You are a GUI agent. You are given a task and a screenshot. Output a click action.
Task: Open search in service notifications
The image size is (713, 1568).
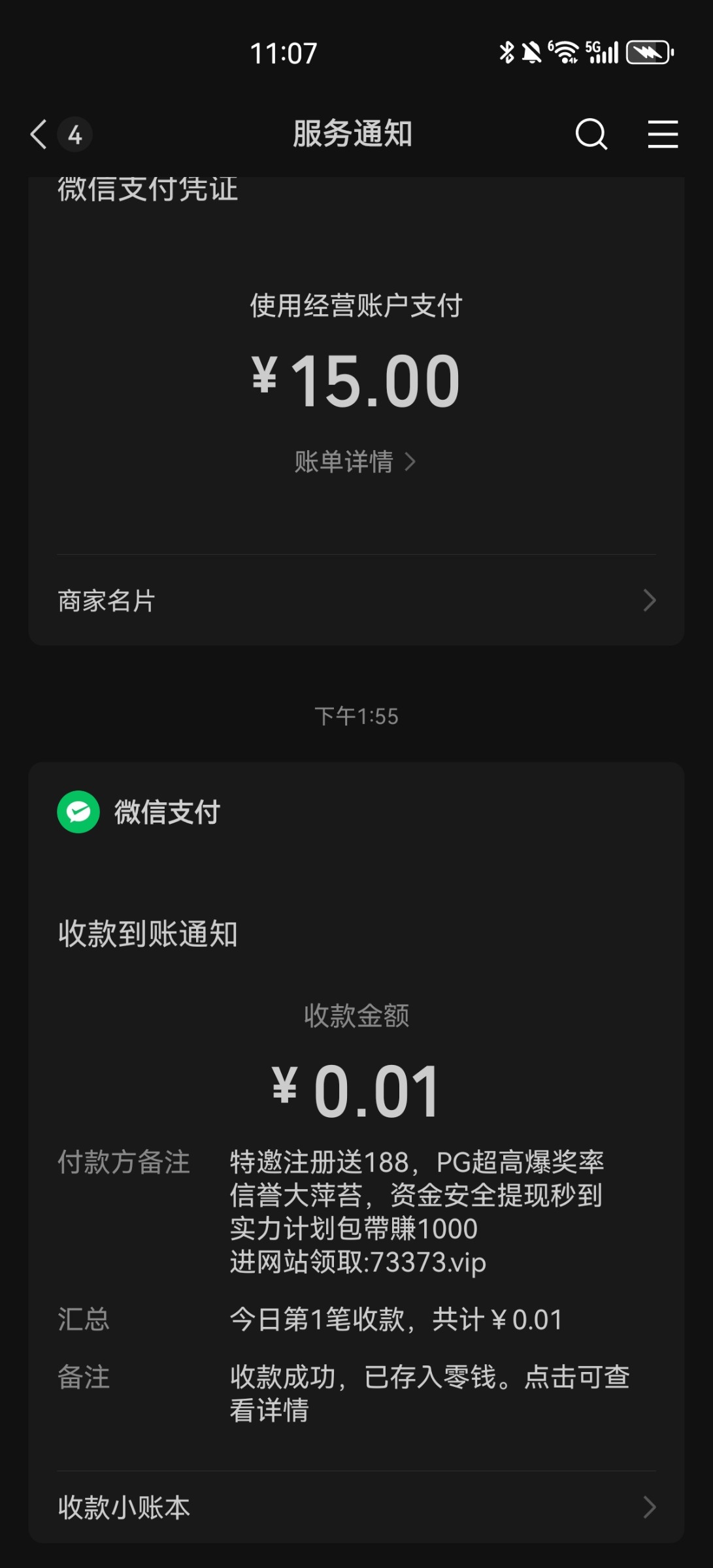click(590, 134)
